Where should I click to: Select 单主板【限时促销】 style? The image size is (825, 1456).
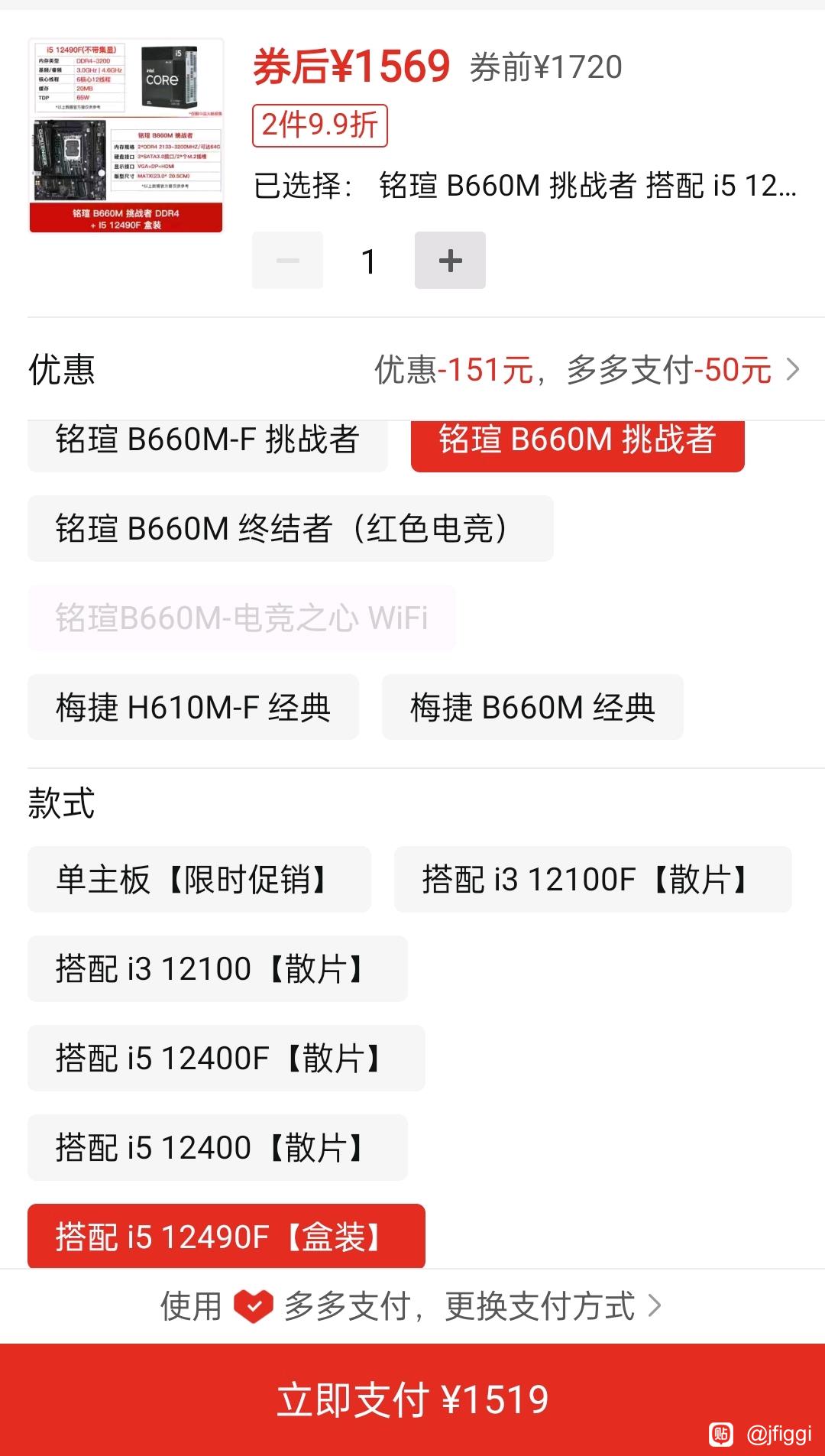pos(199,879)
